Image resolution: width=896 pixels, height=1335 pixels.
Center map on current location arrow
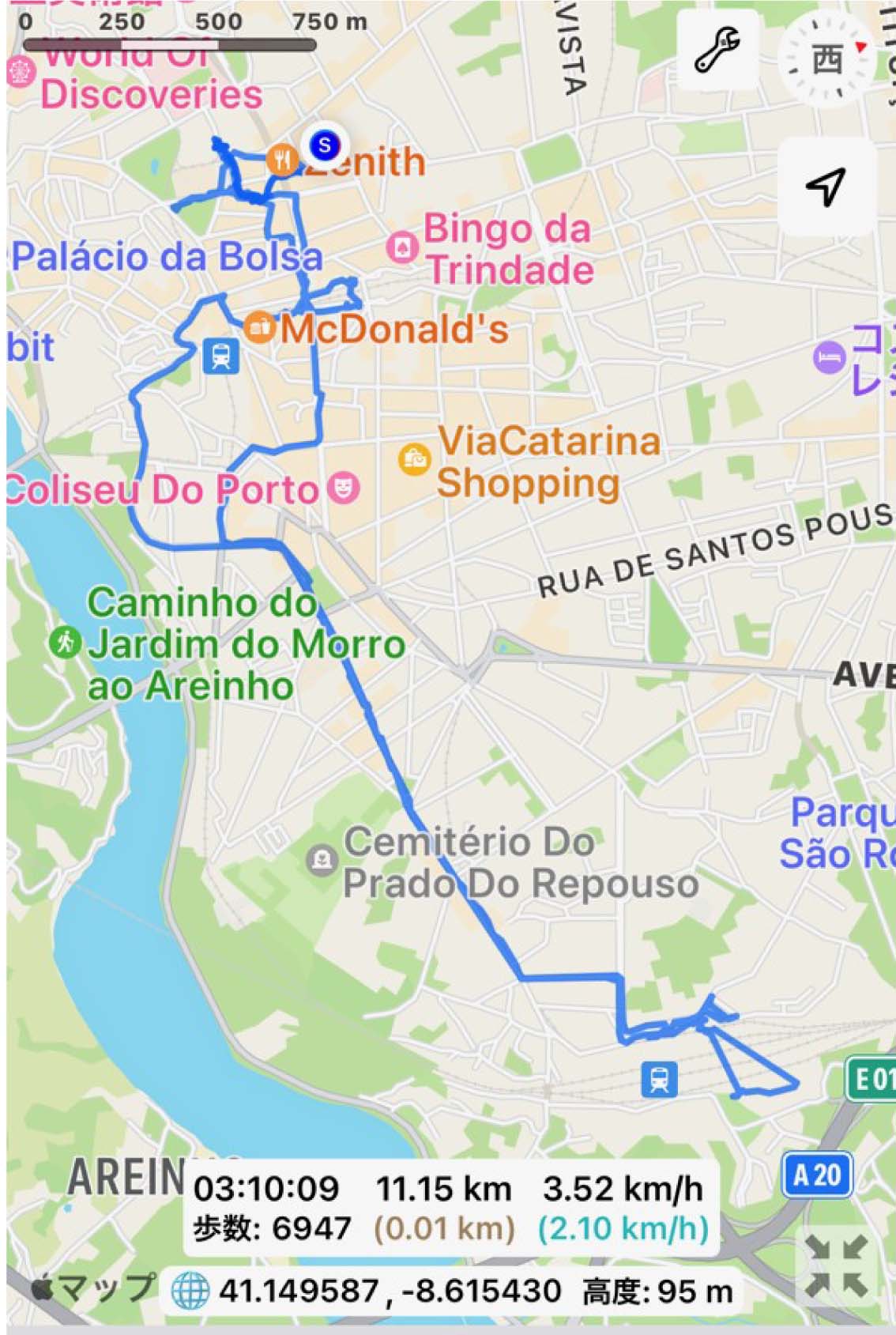click(x=826, y=187)
